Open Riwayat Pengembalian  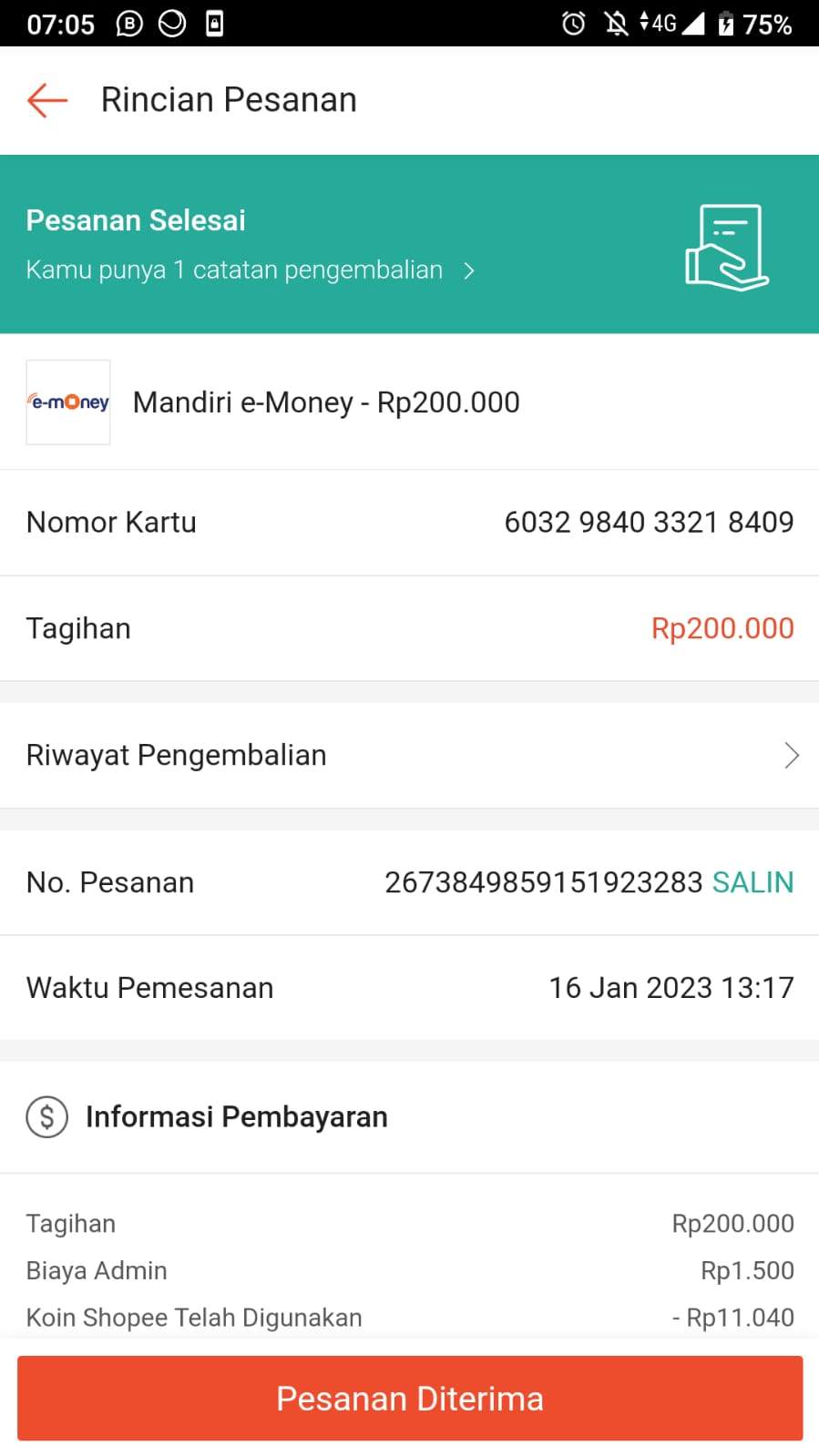click(x=409, y=755)
